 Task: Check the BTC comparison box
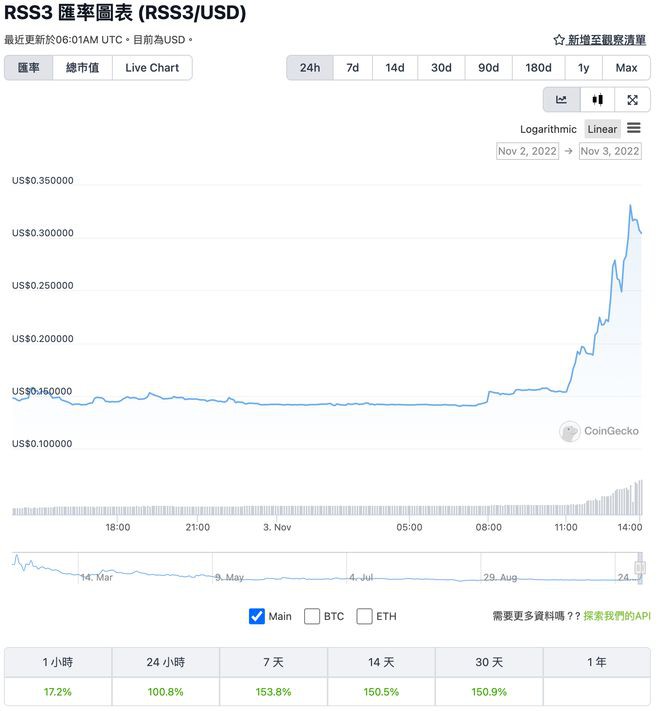[312, 616]
